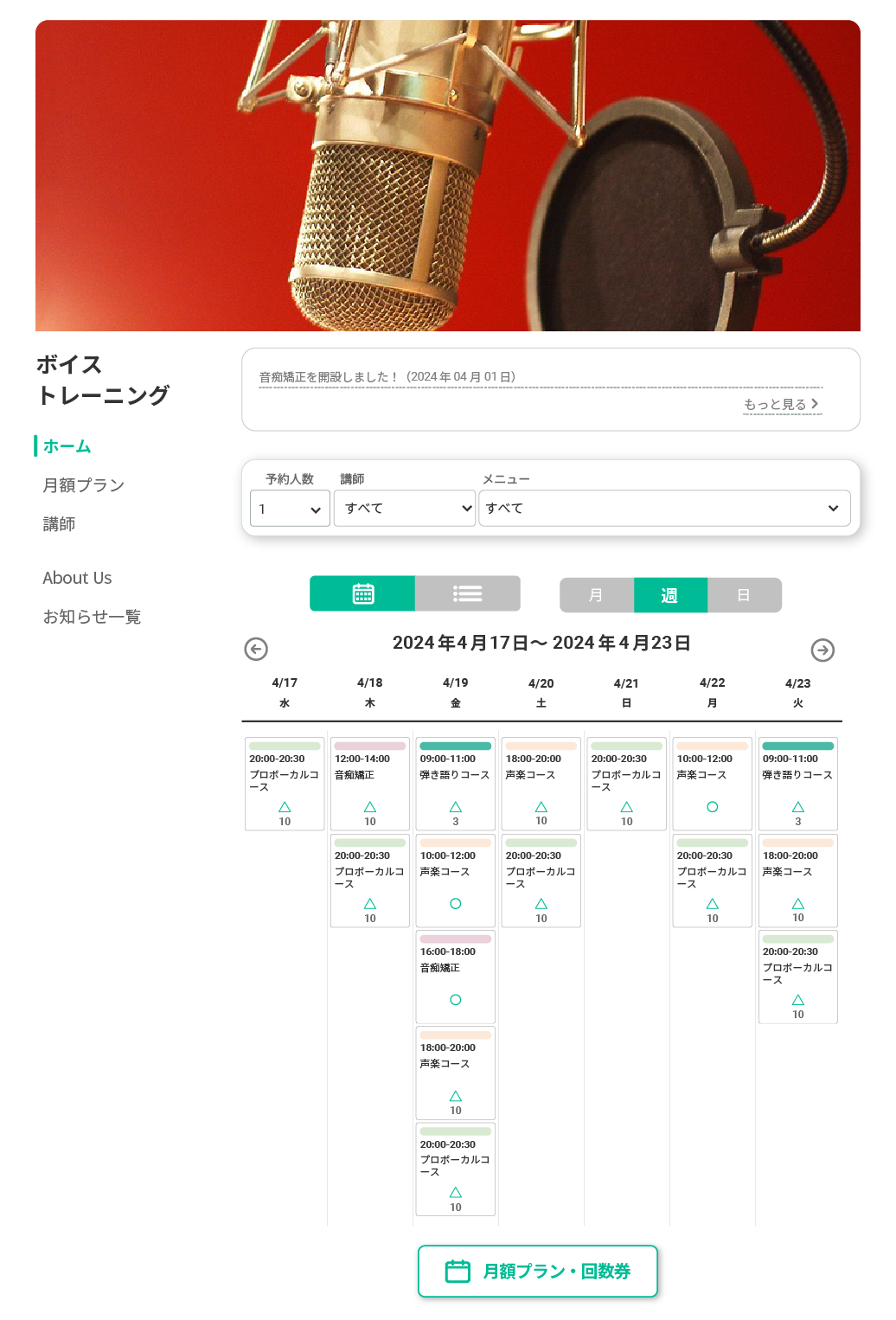Expand the メニュー filter dropdown
Image resolution: width=896 pixels, height=1320 pixels.
663,509
